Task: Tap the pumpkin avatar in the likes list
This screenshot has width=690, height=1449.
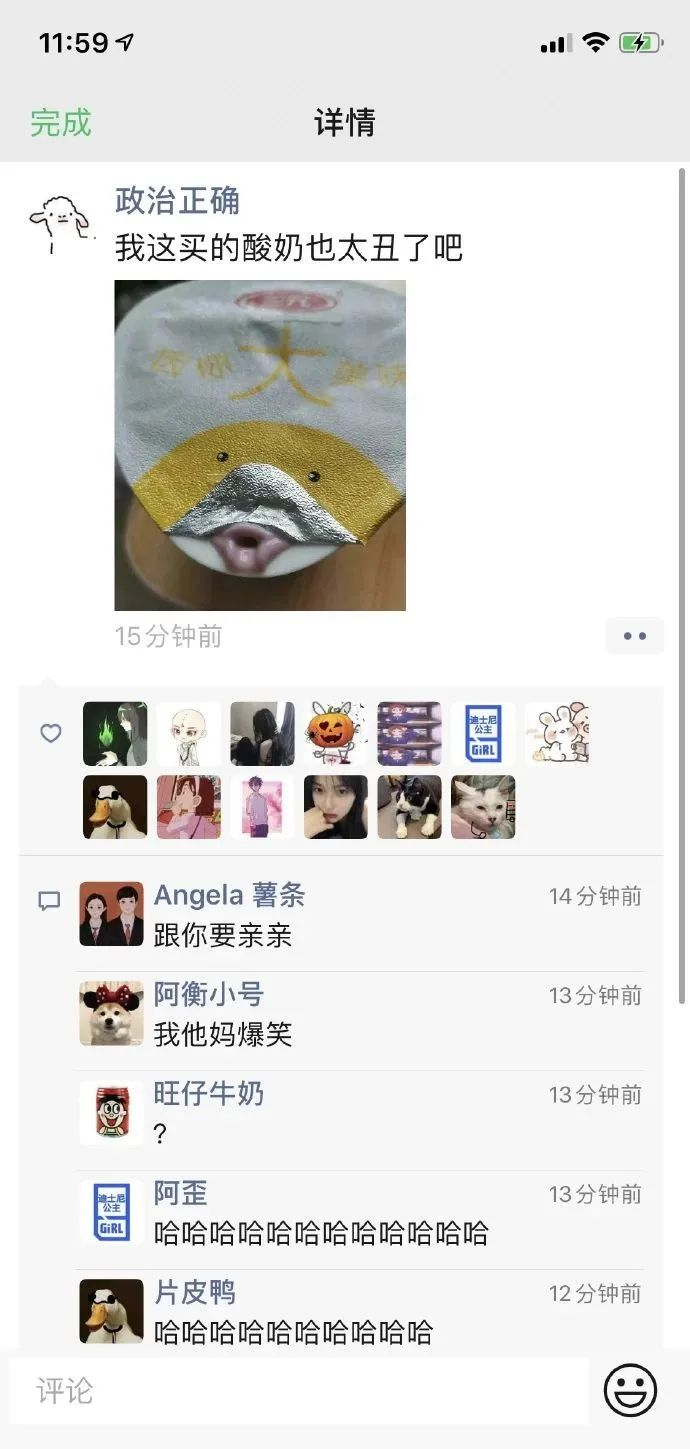Action: pyautogui.click(x=336, y=733)
